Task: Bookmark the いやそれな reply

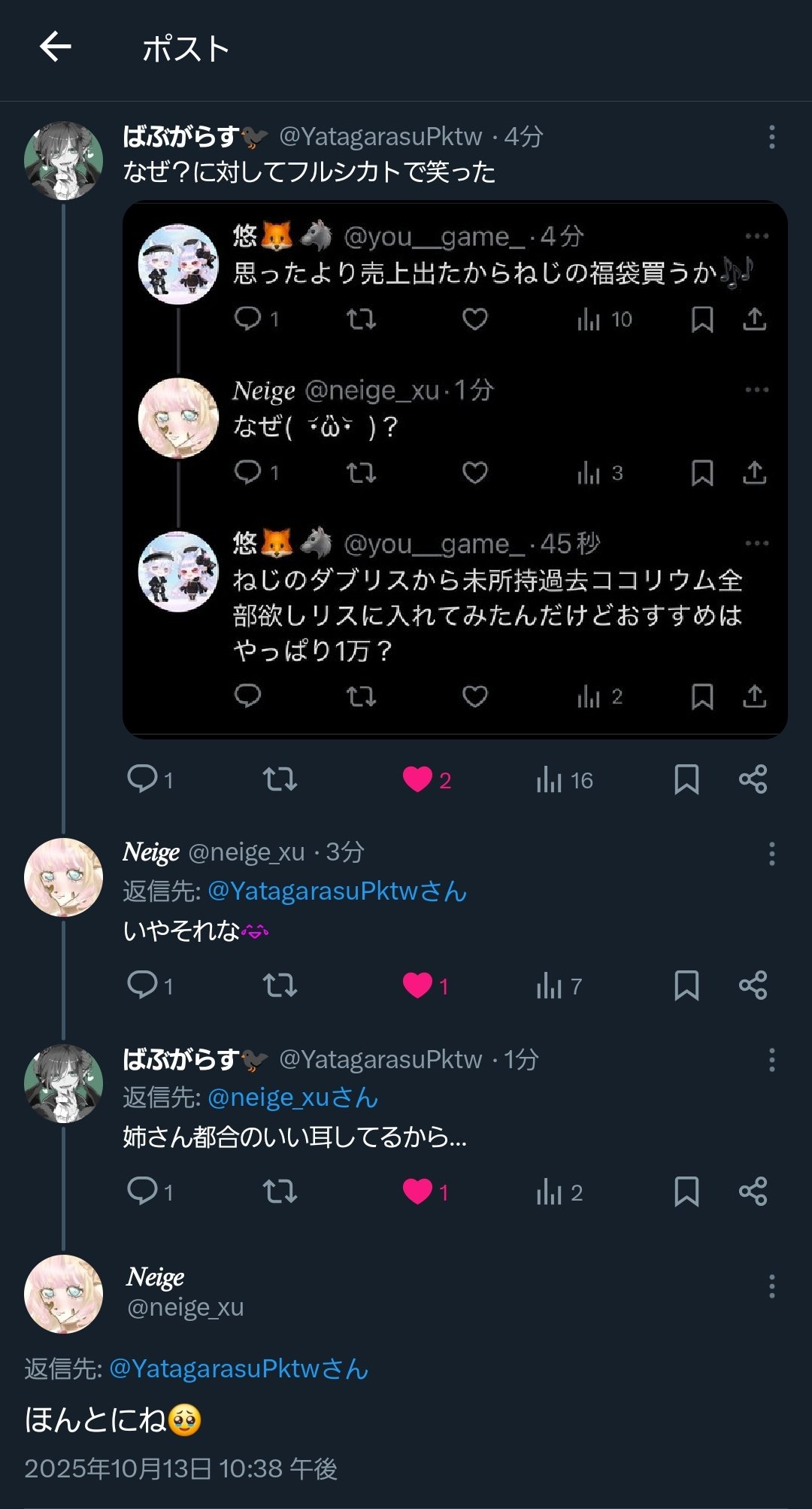Action: [x=686, y=985]
